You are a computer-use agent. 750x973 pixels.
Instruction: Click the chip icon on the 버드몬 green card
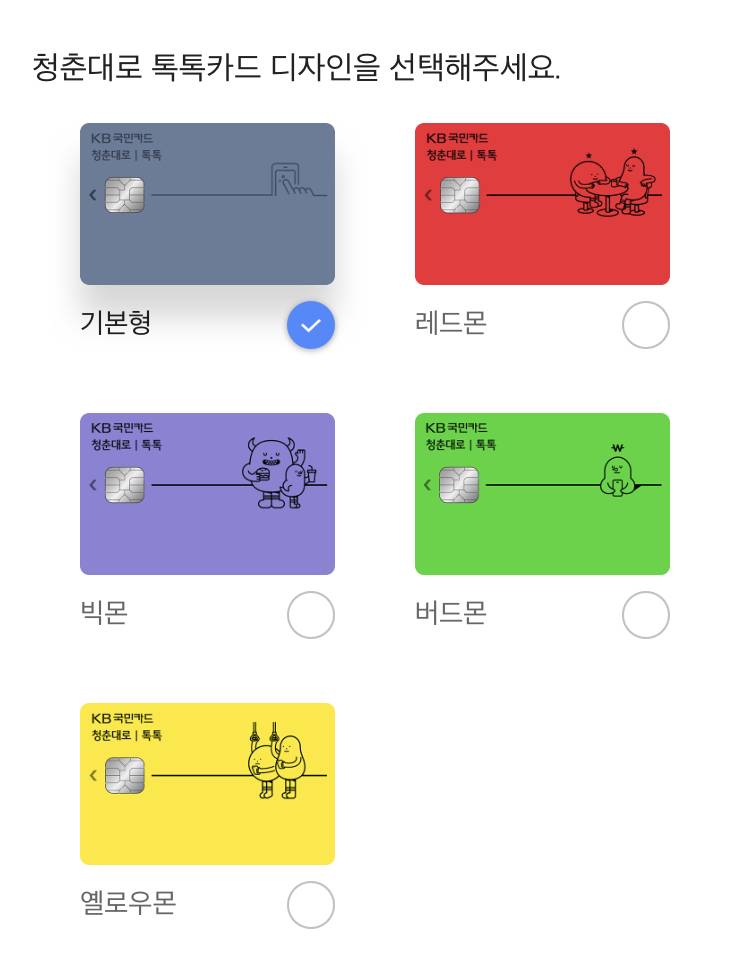pyautogui.click(x=460, y=485)
